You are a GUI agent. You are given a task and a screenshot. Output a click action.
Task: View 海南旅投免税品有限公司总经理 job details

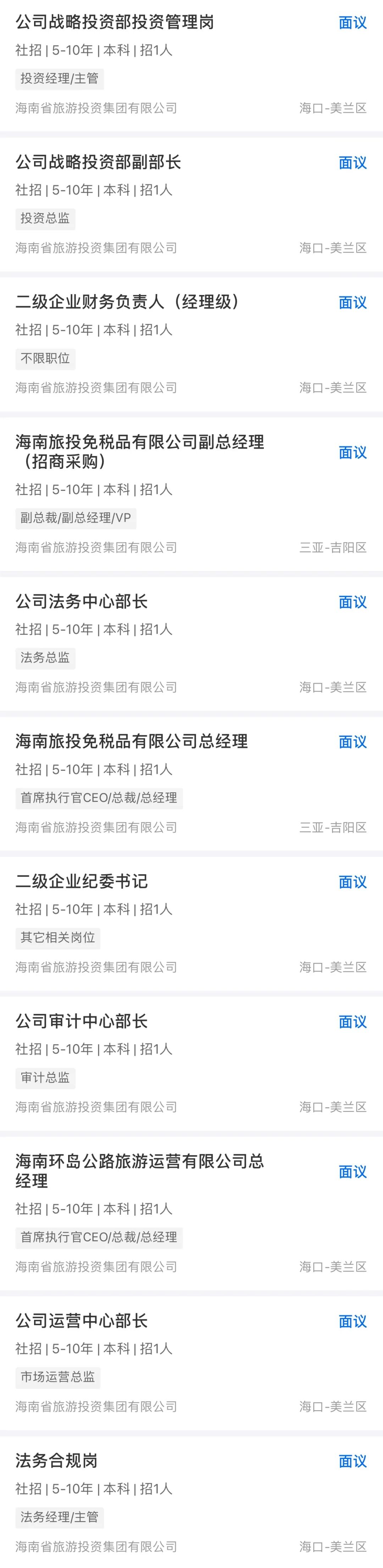[132, 741]
